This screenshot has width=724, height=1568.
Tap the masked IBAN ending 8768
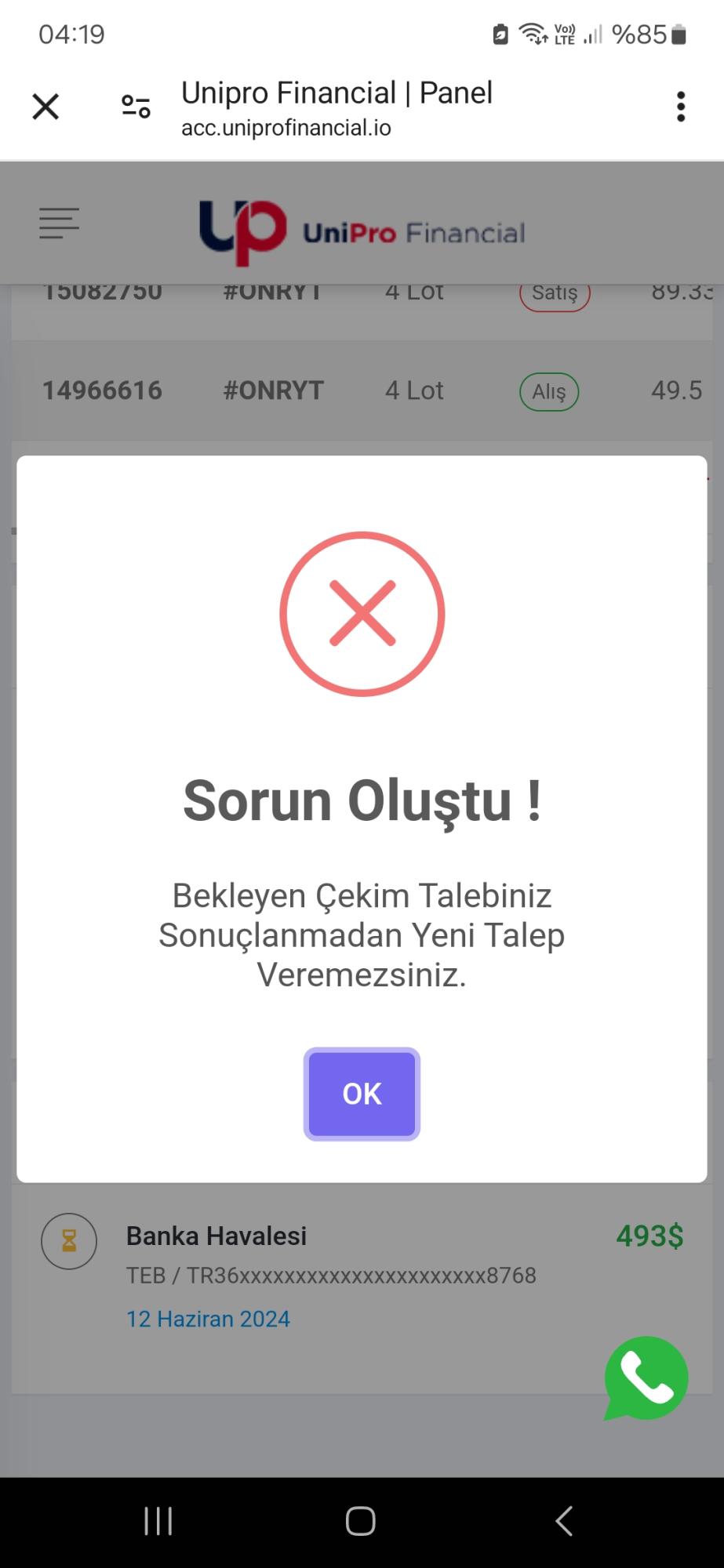pos(330,1276)
